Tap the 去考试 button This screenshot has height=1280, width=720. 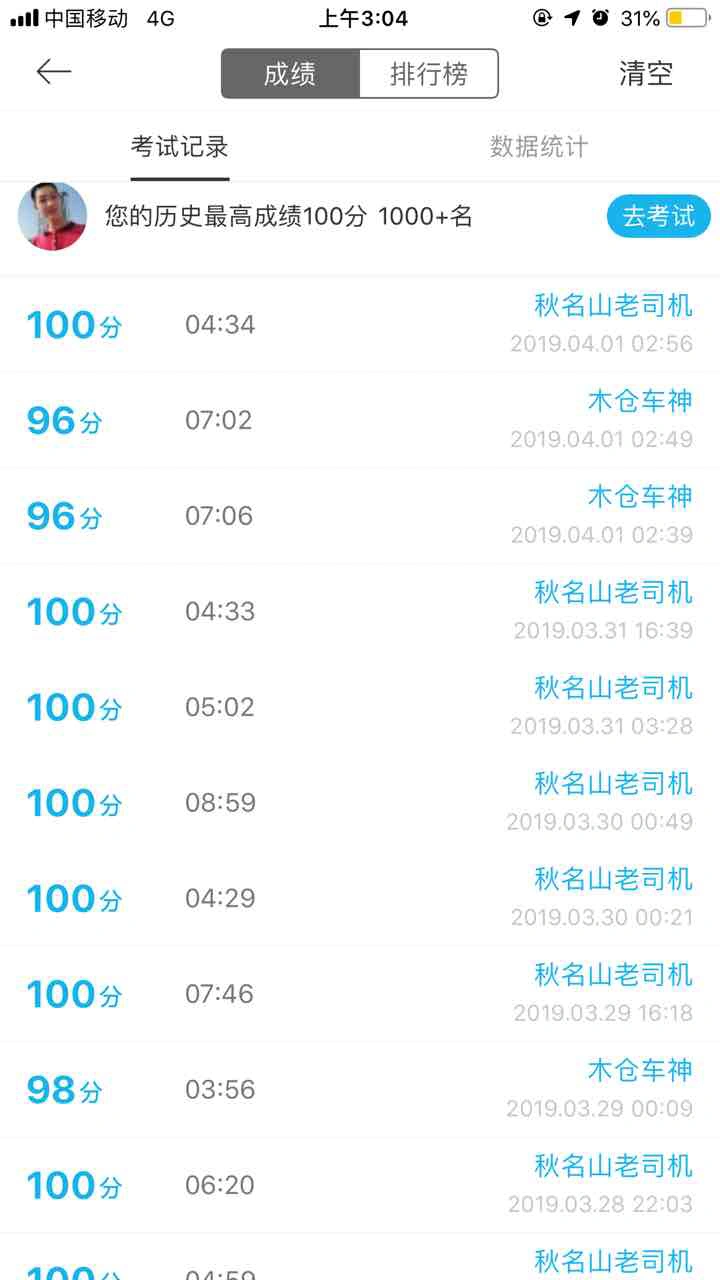click(x=658, y=216)
